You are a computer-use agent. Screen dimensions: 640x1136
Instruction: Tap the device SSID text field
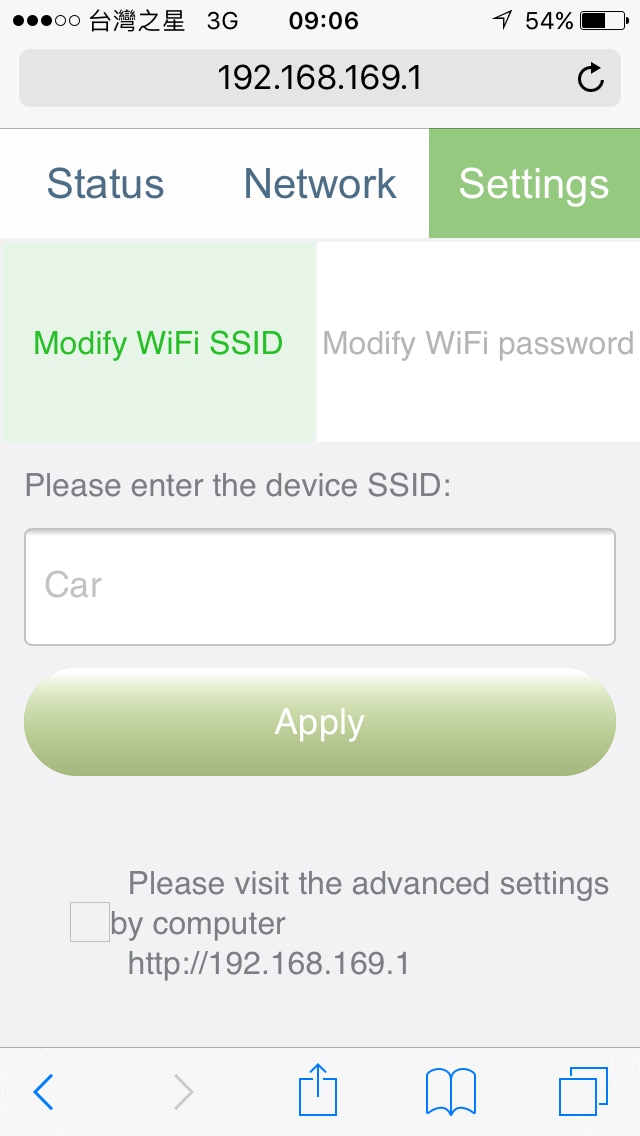(x=320, y=587)
